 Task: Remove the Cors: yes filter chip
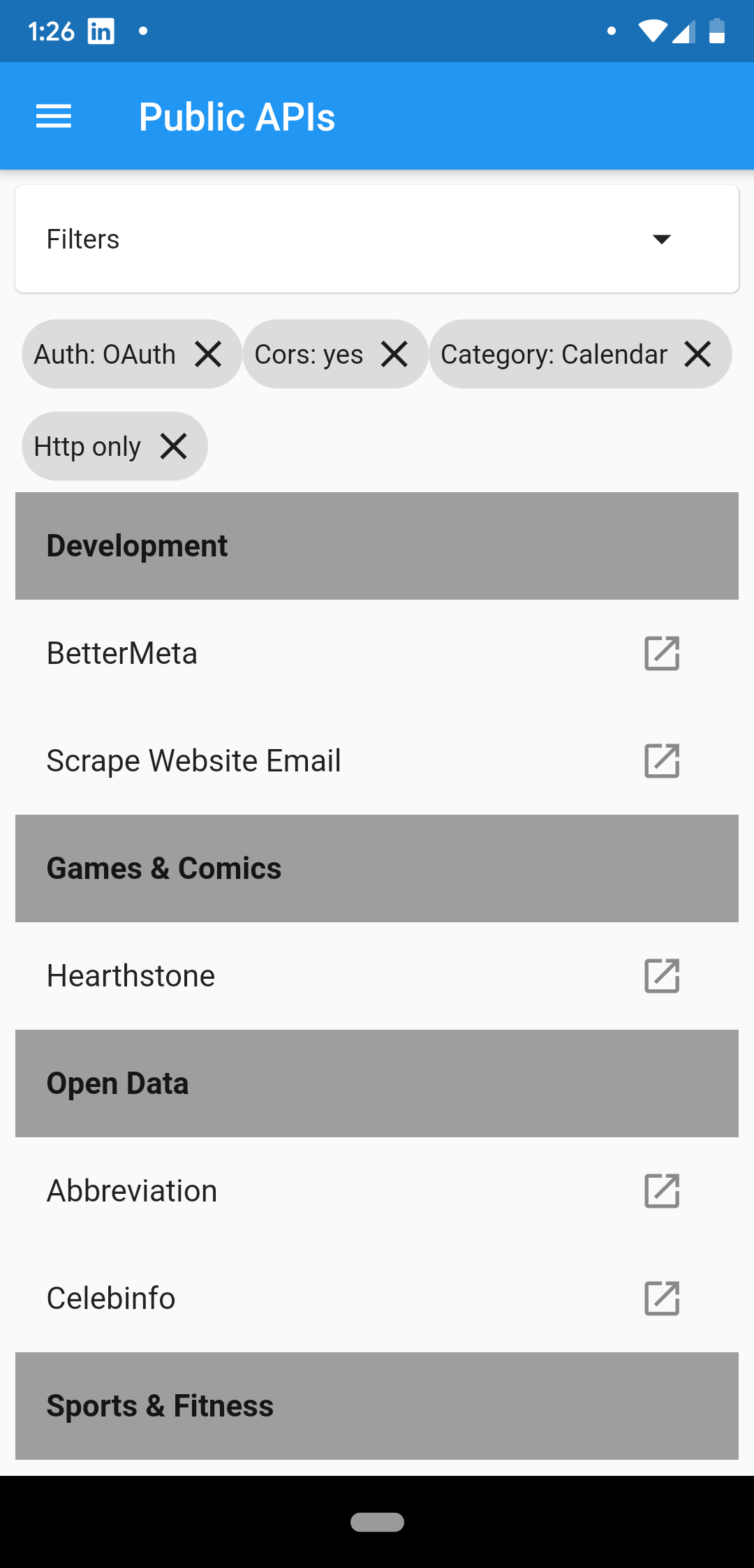(394, 354)
